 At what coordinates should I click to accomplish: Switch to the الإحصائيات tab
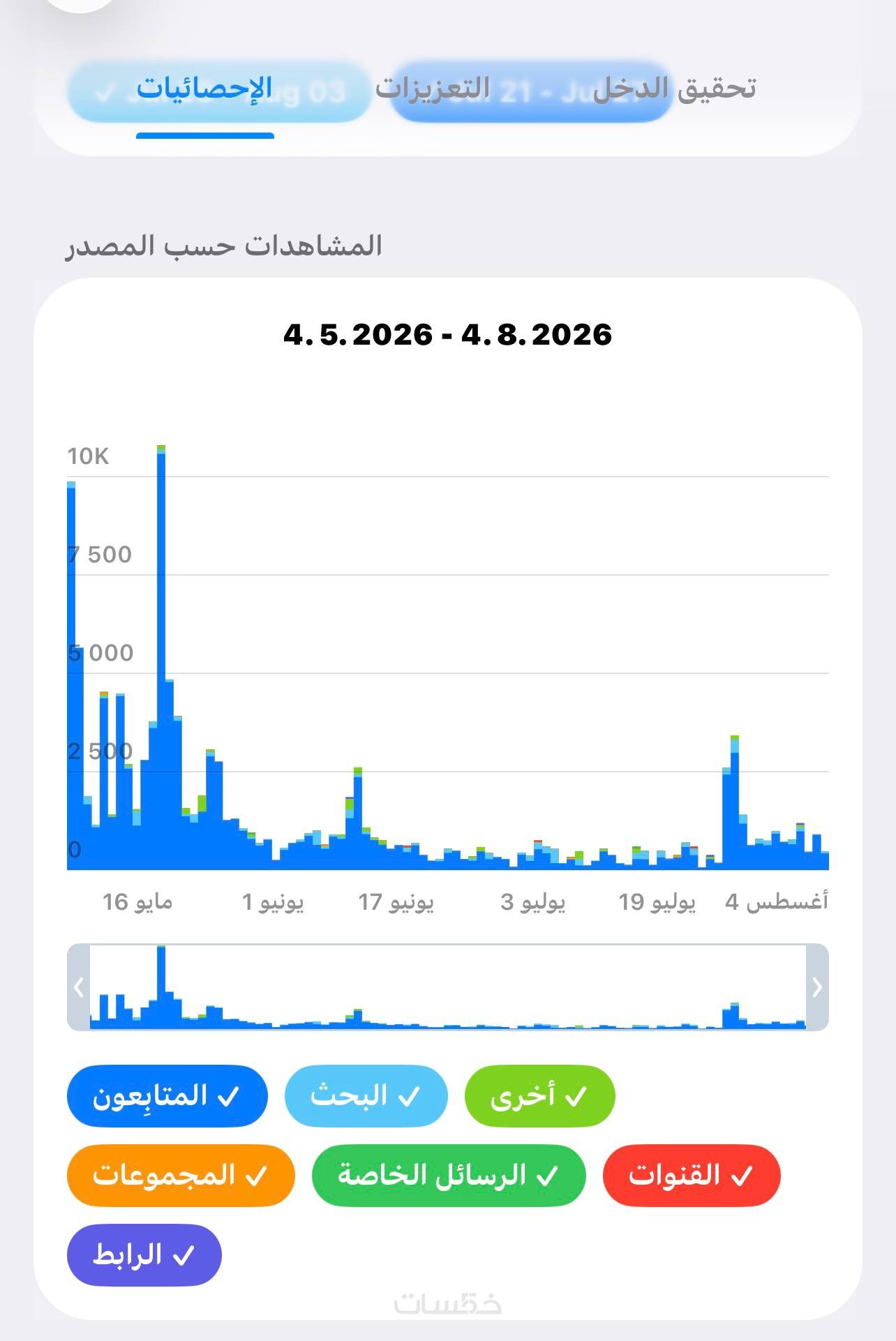[204, 89]
